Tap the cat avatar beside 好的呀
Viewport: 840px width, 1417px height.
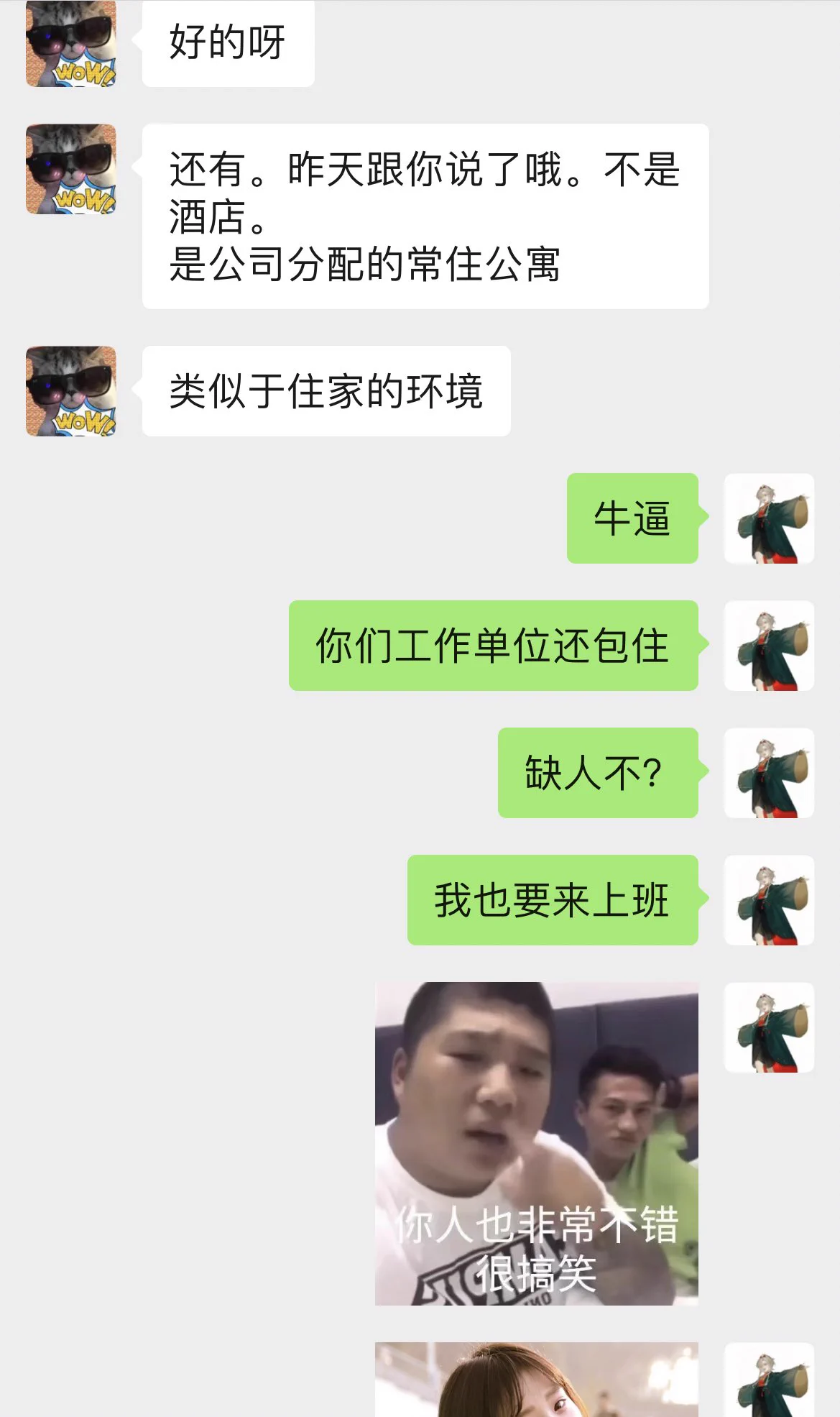click(x=70, y=45)
